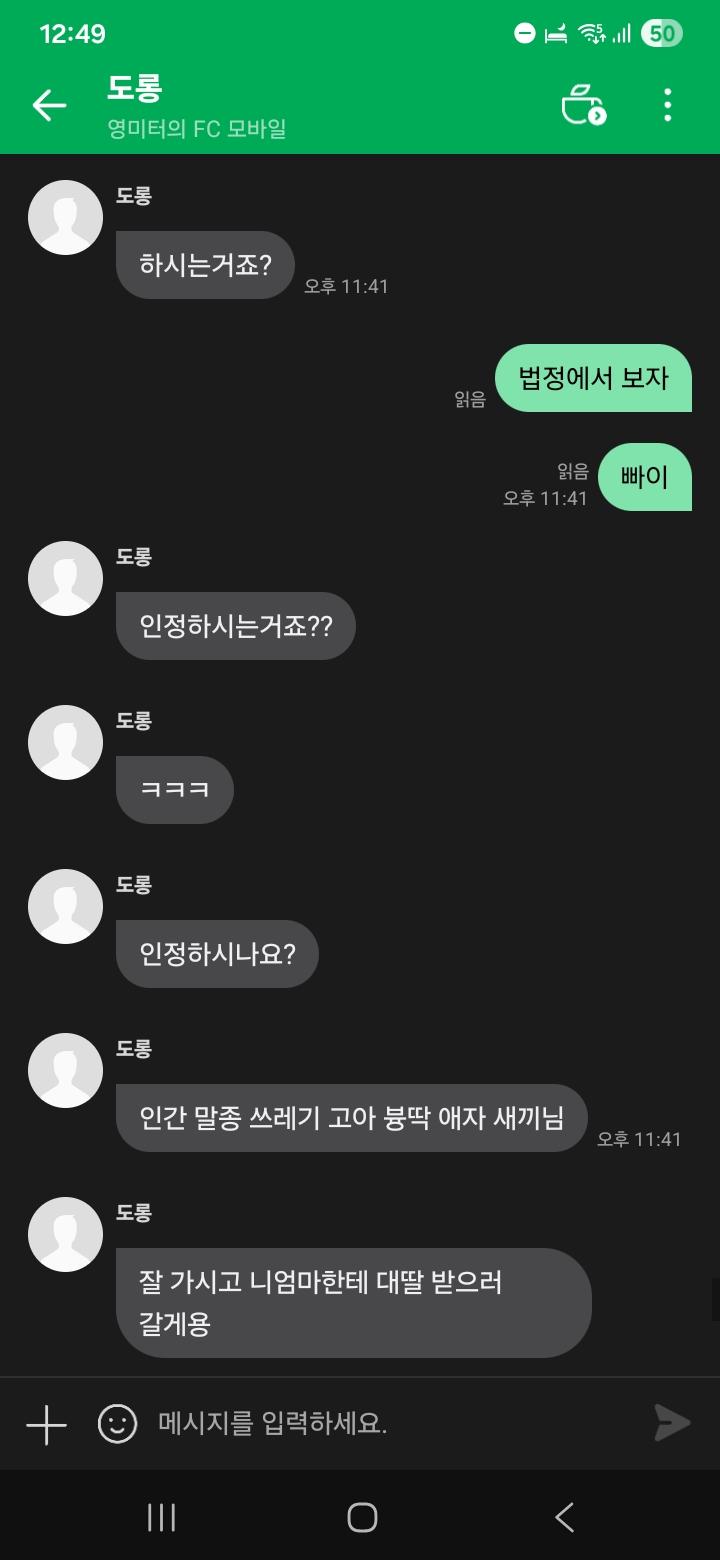Tap the system home button
This screenshot has width=720, height=1560.
[361, 1517]
